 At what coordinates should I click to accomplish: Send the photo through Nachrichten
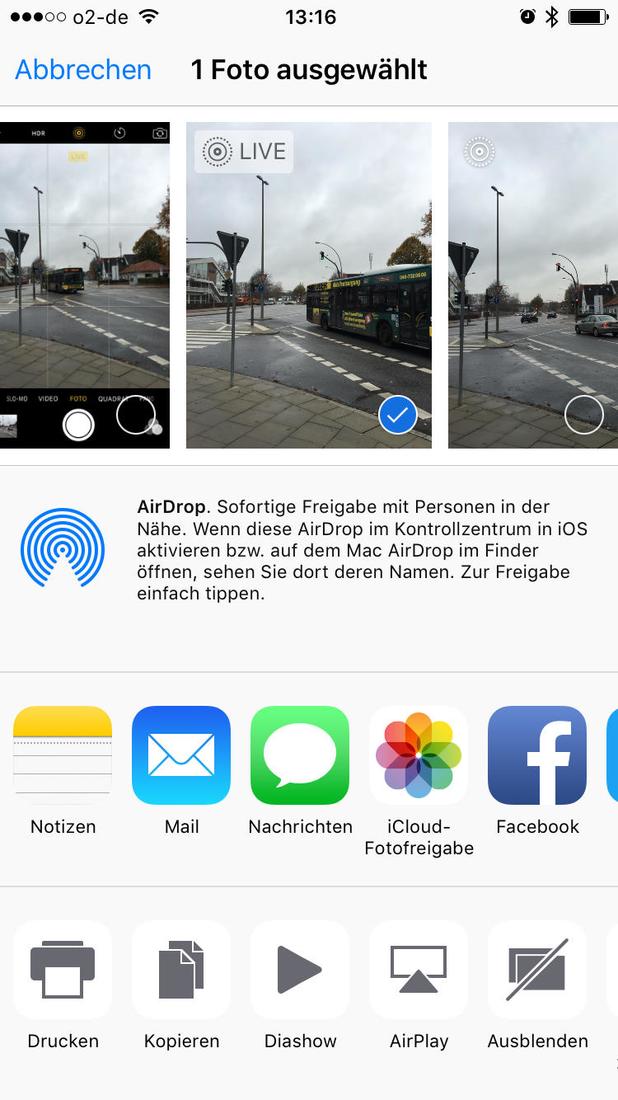coord(300,756)
